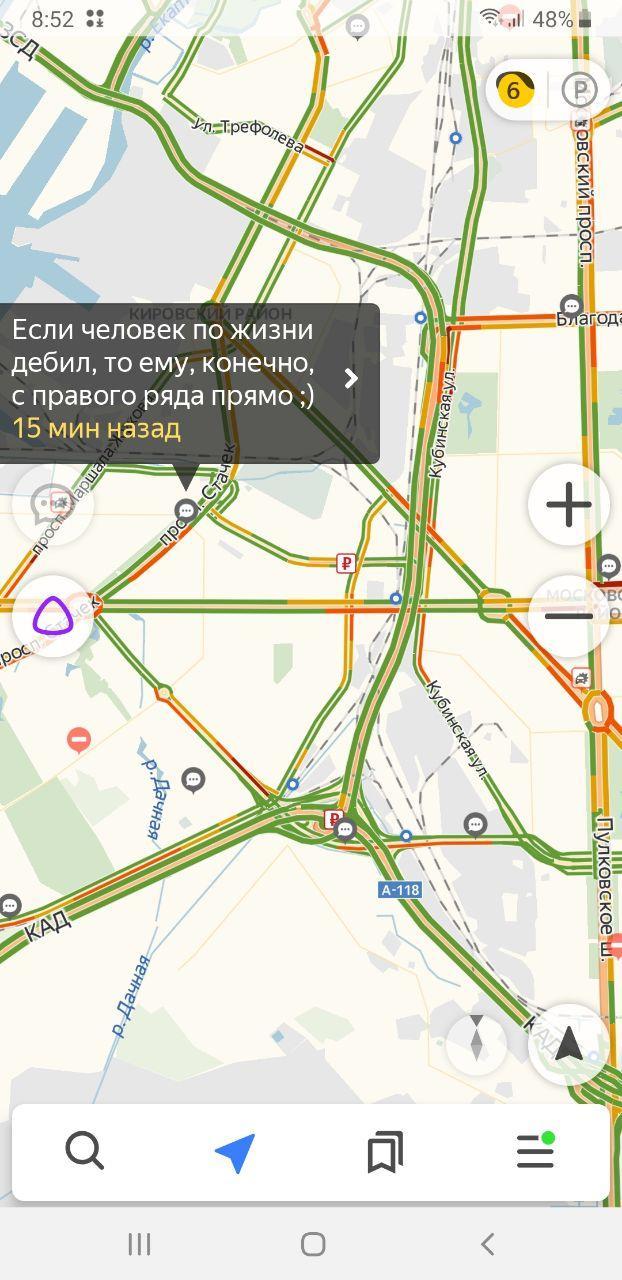The height and width of the screenshot is (1280, 622).
Task: Open the comment marker near р. Дачная
Action: pos(193,779)
